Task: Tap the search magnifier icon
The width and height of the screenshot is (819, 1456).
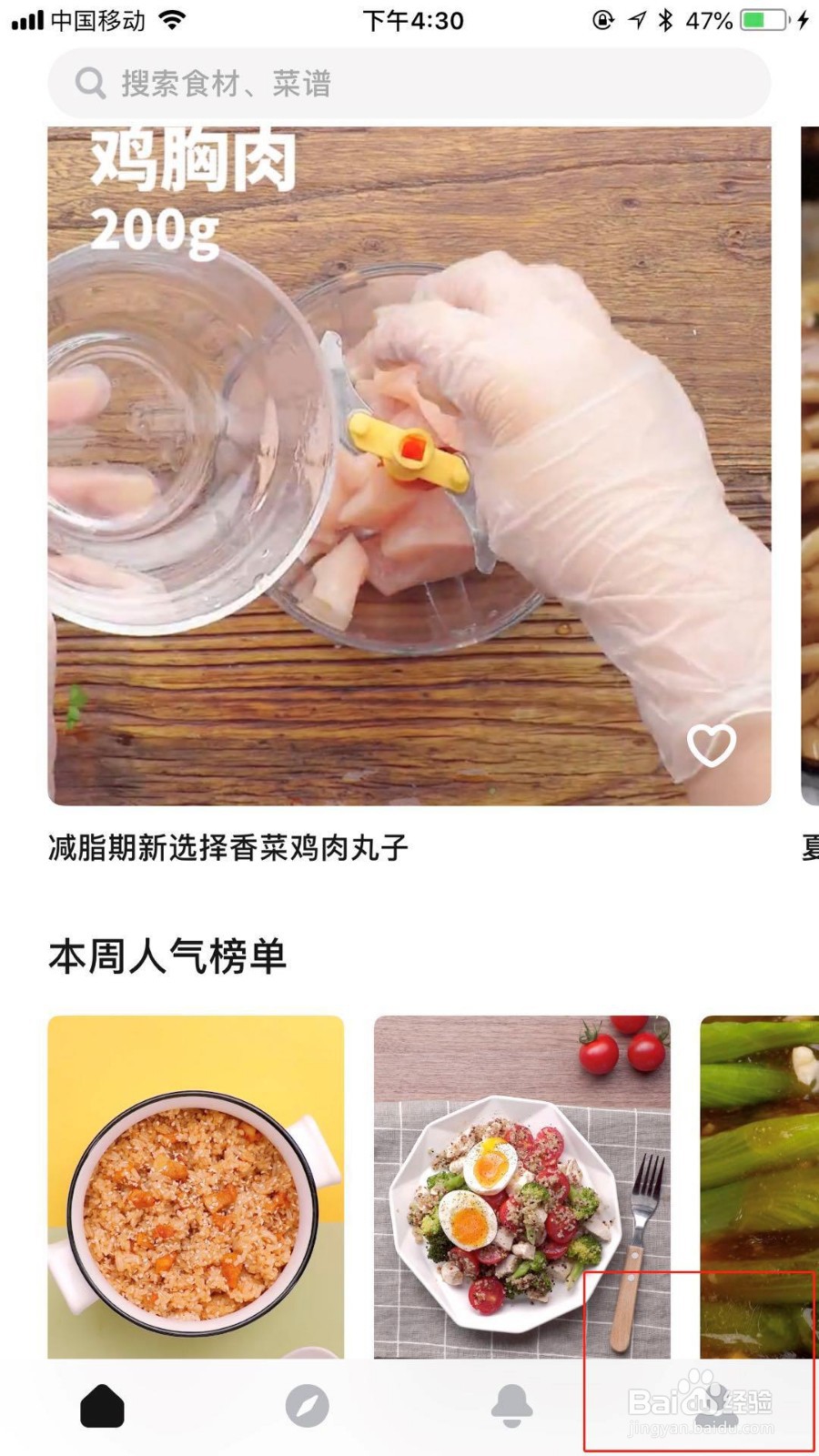Action: click(88, 83)
